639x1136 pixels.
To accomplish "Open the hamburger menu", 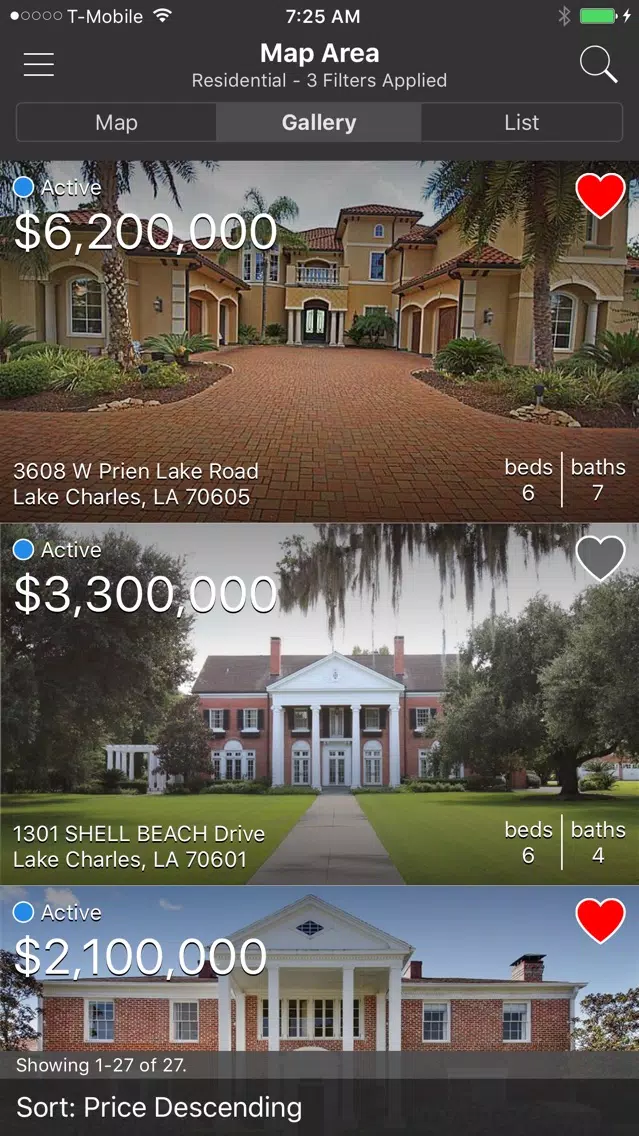I will (x=38, y=64).
